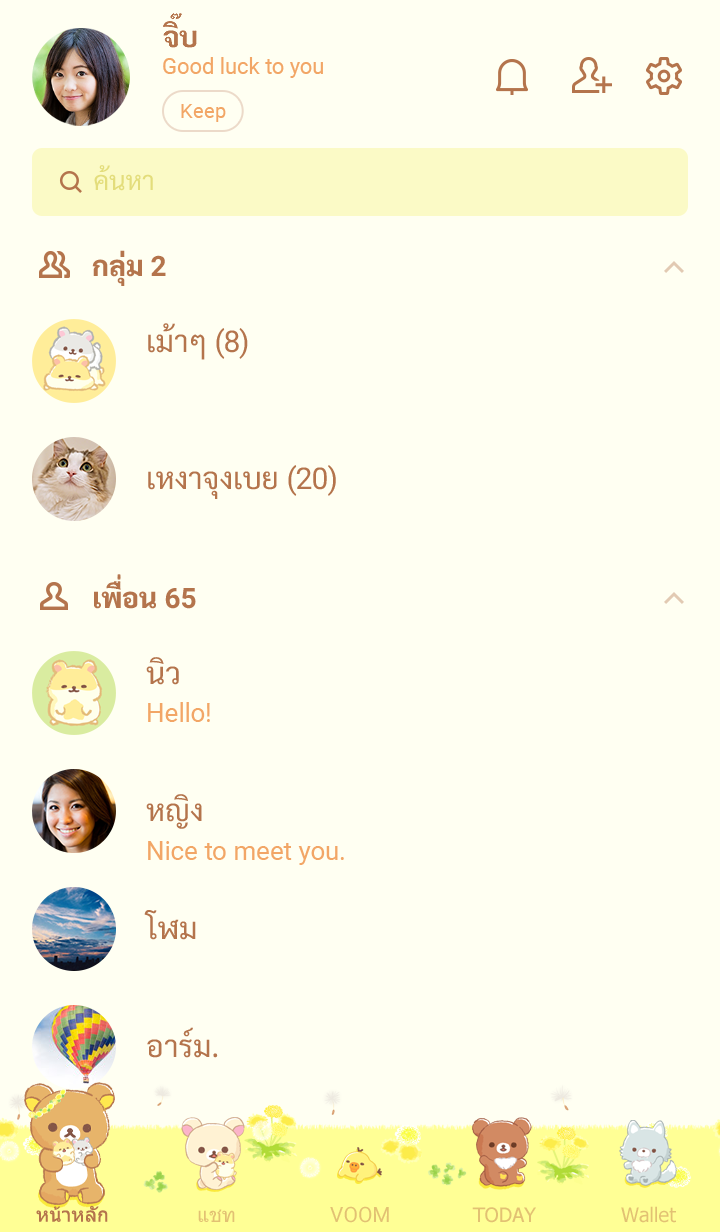The width and height of the screenshot is (720, 1232).
Task: Open the ค้นหา search field
Action: [x=360, y=182]
